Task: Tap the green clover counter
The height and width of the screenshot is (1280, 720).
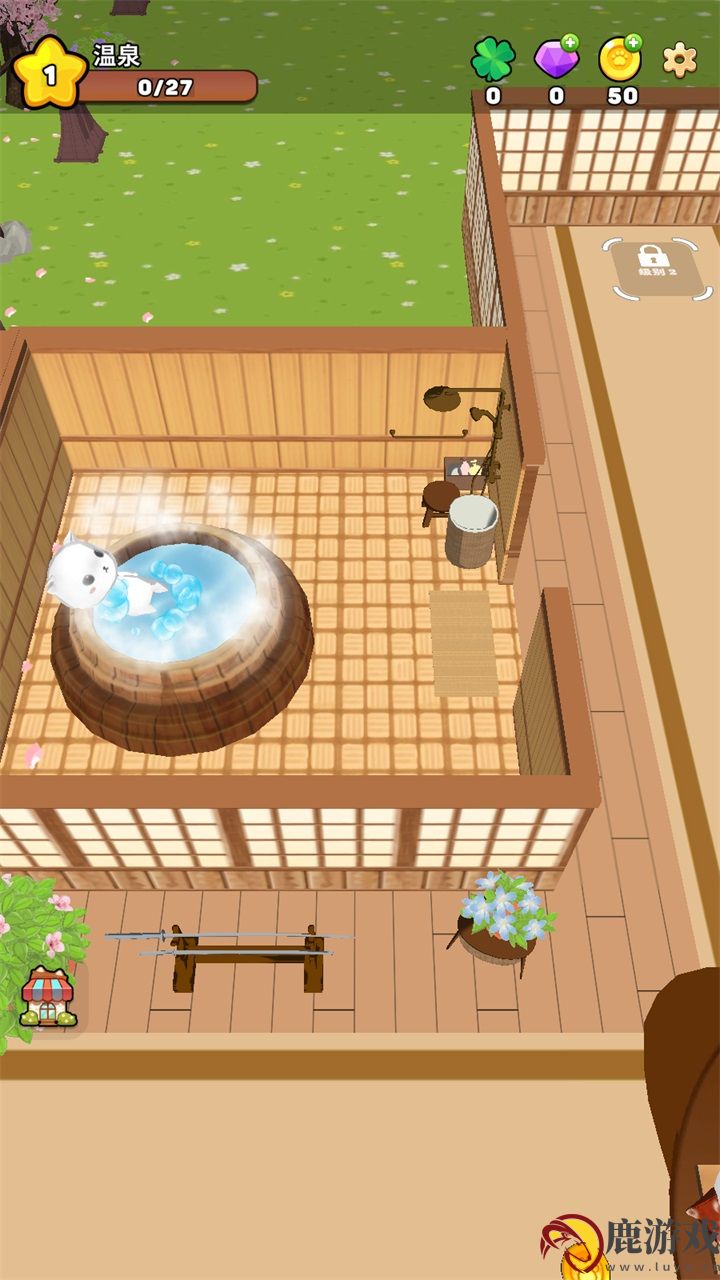Action: (493, 60)
